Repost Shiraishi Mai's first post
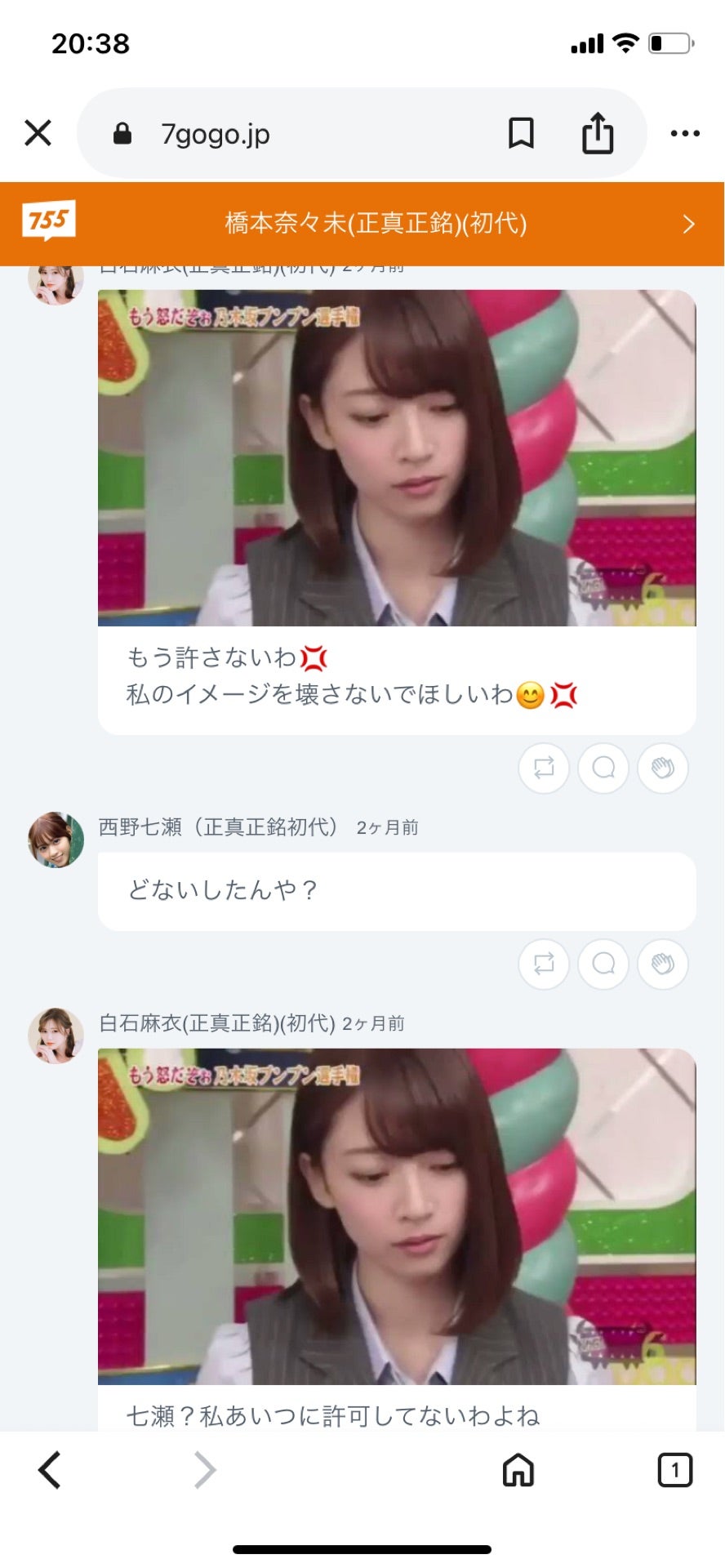This screenshot has height=1568, width=725. click(x=545, y=768)
